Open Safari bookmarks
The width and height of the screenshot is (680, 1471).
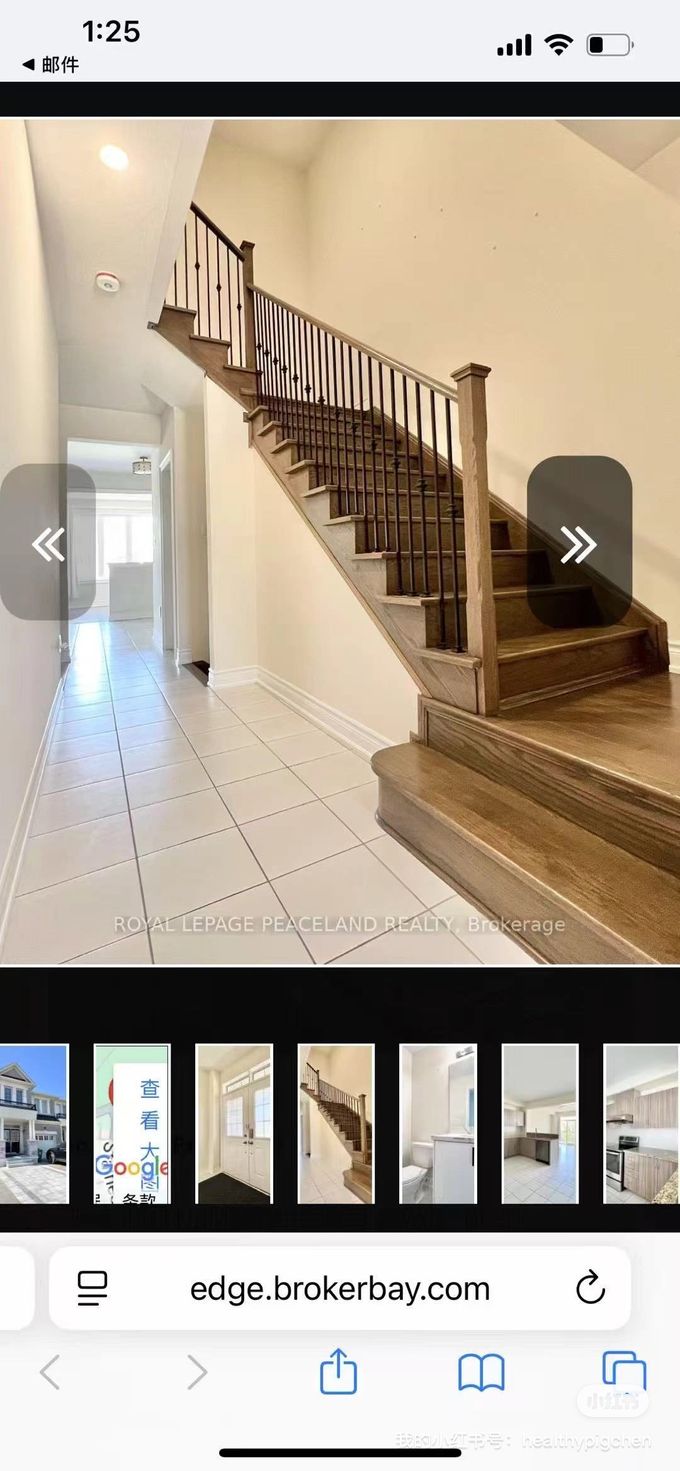(481, 1372)
